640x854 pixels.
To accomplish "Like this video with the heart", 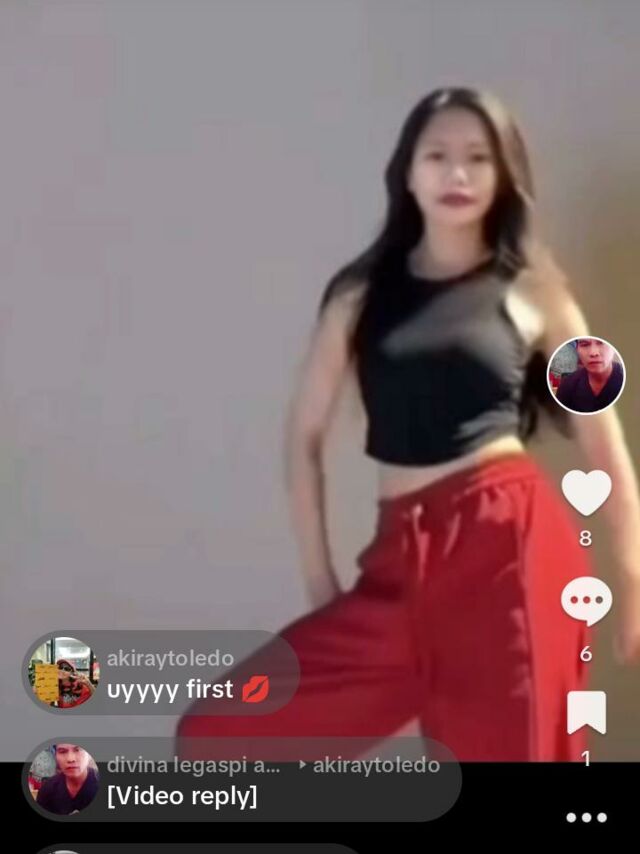I will [586, 492].
